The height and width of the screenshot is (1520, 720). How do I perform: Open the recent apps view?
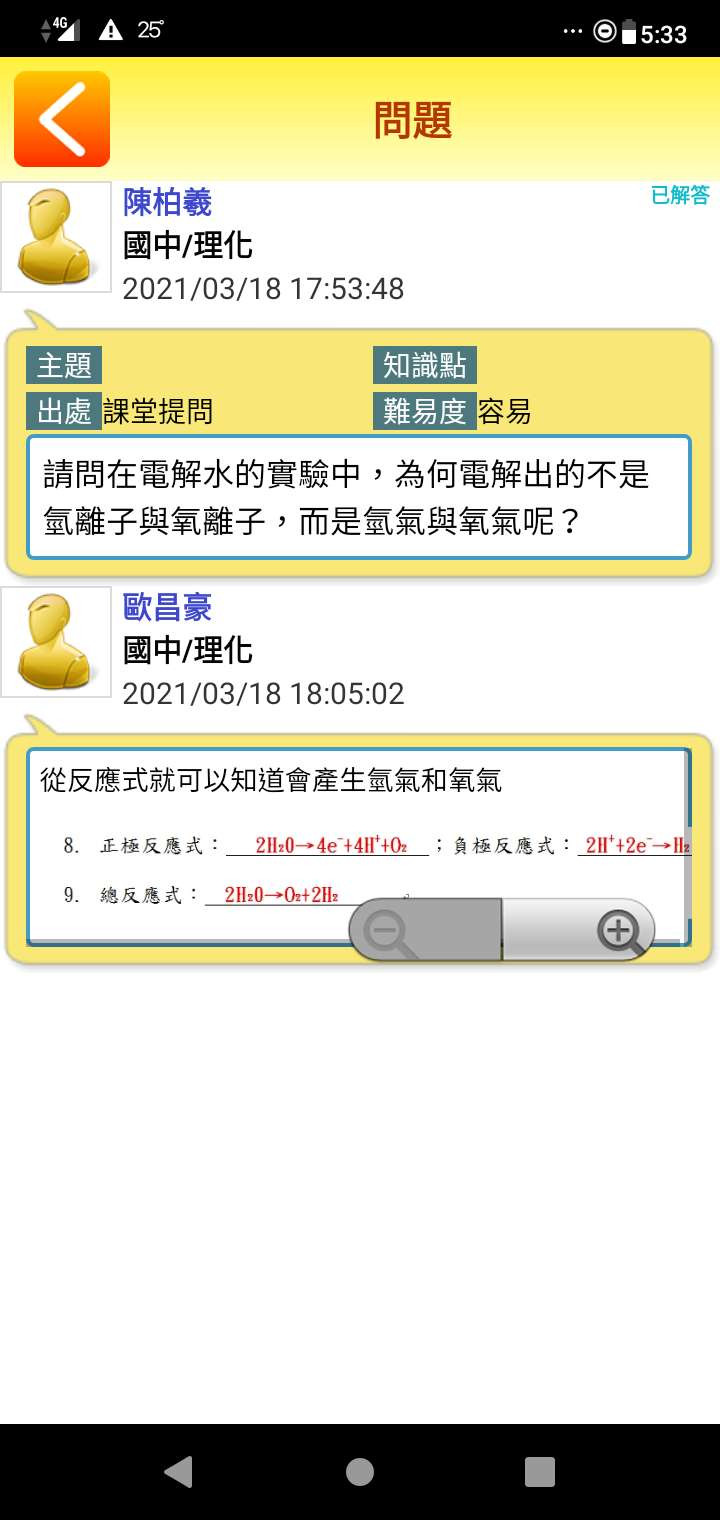tap(539, 1471)
